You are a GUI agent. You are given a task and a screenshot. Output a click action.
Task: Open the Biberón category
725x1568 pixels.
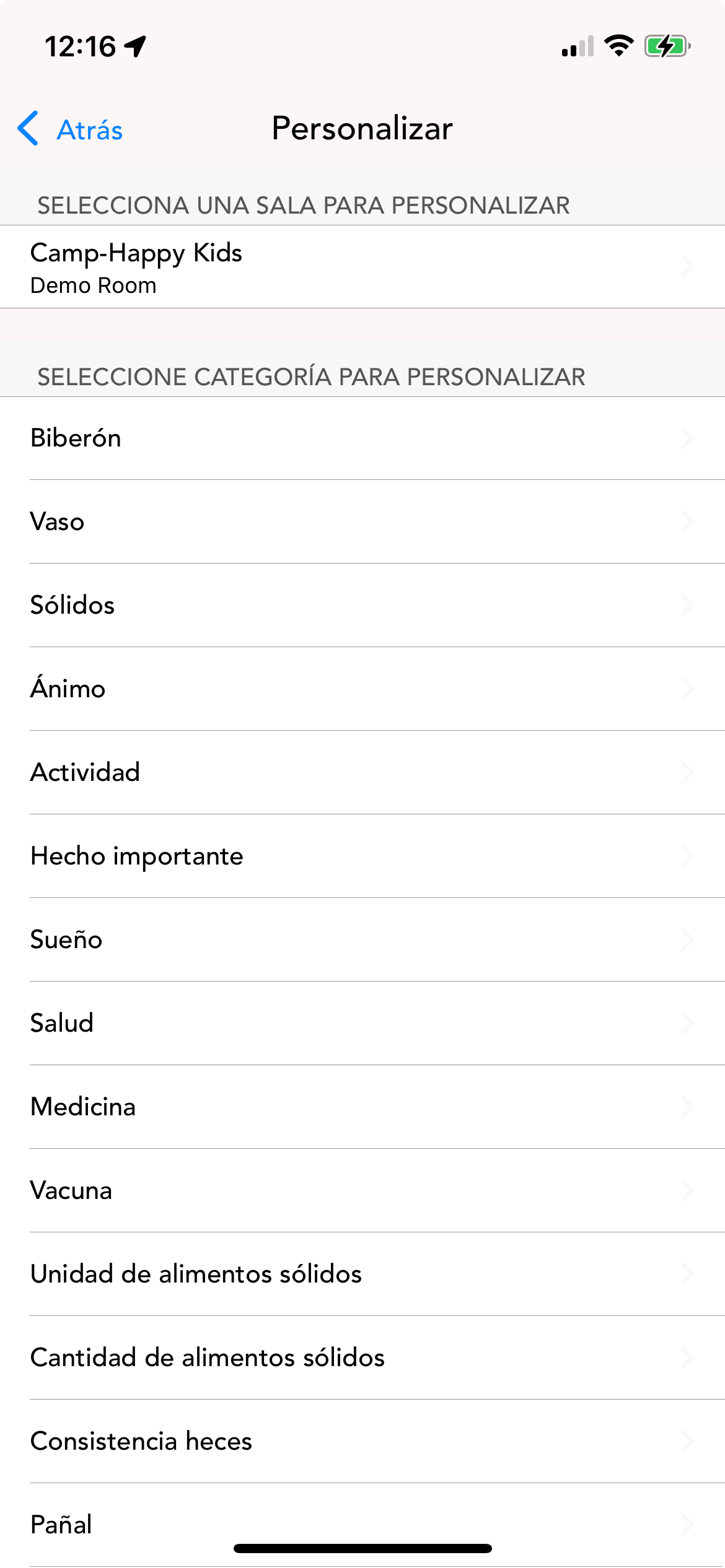pos(362,438)
